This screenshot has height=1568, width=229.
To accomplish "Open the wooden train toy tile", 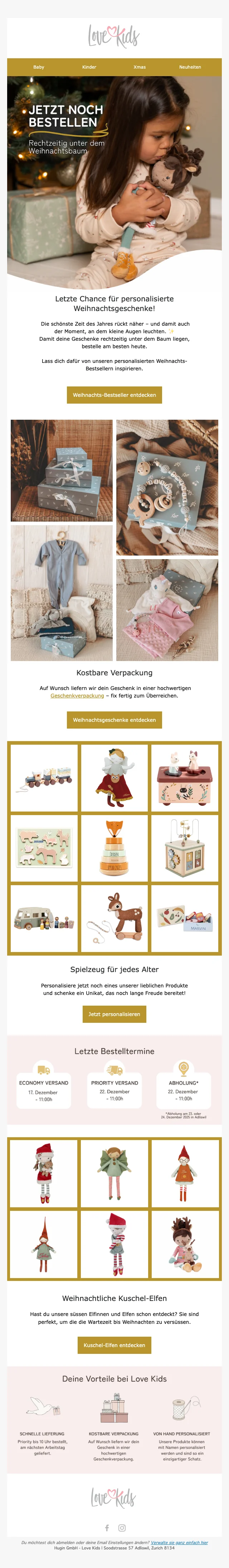I will [x=44, y=777].
